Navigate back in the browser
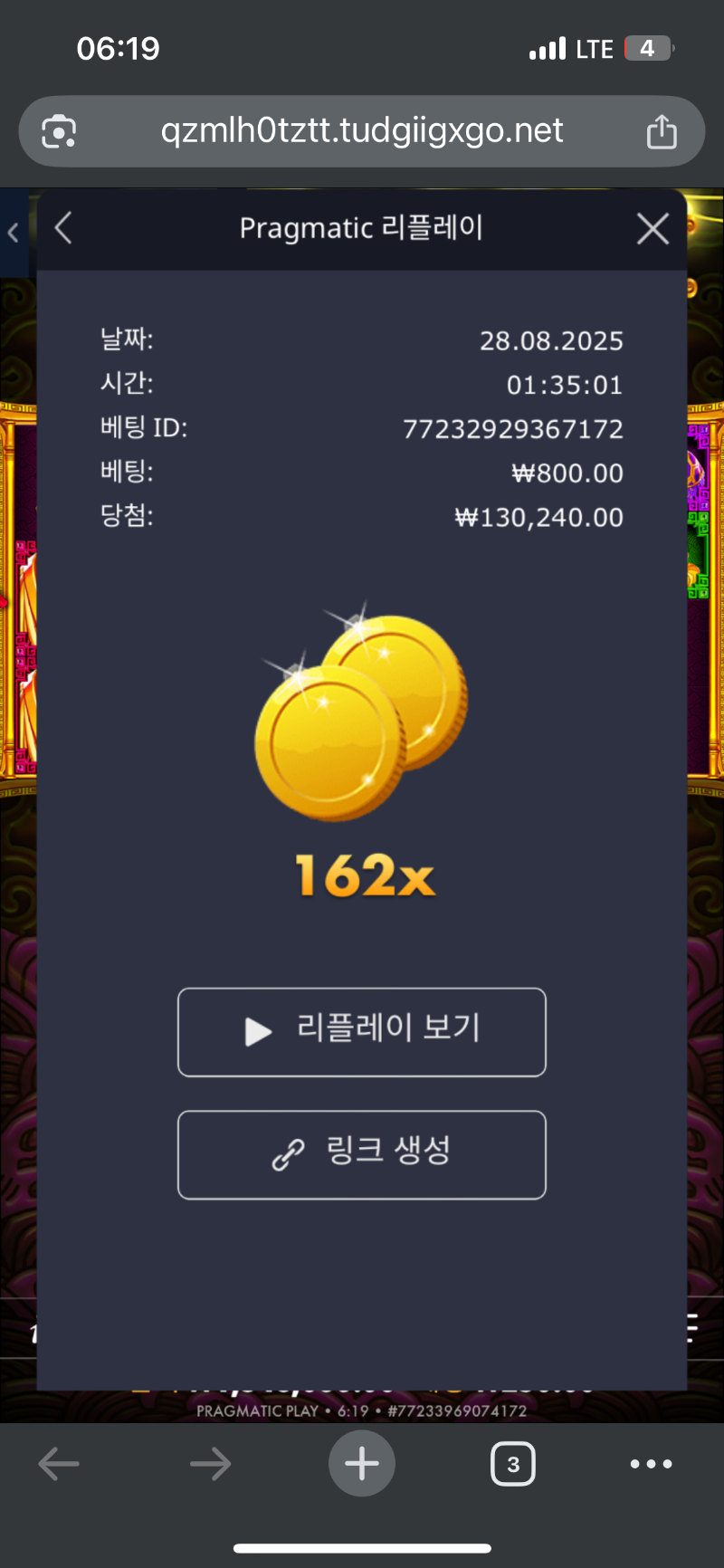 [60, 1464]
